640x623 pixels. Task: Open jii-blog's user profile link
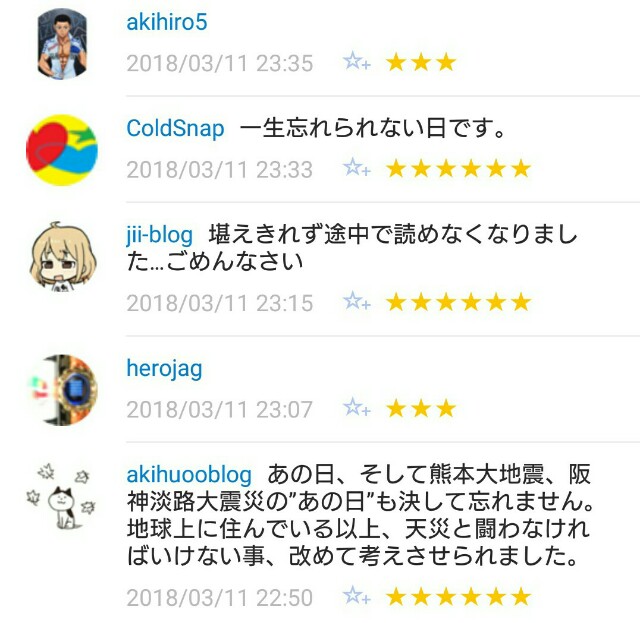pos(159,235)
